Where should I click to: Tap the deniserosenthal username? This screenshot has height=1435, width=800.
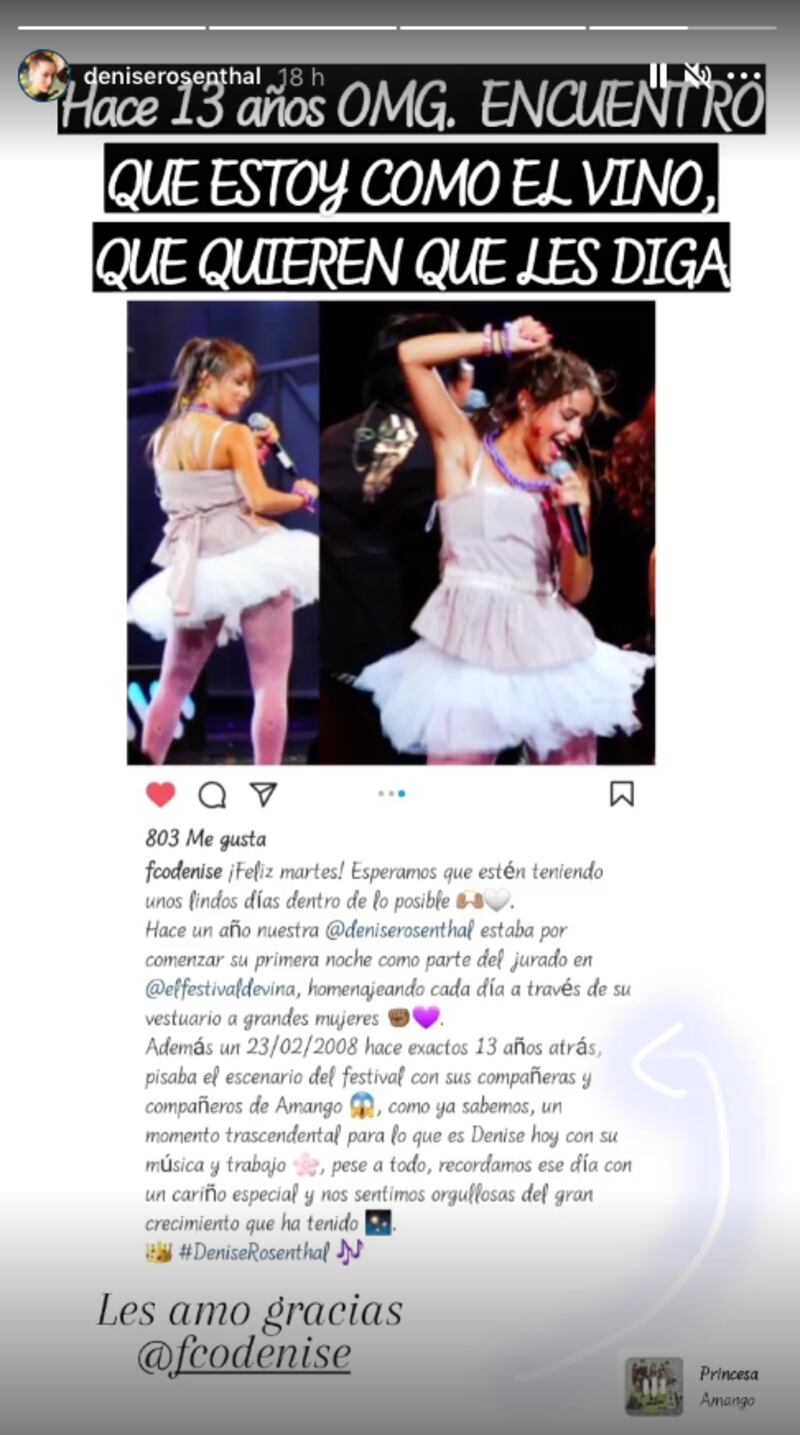(172, 77)
